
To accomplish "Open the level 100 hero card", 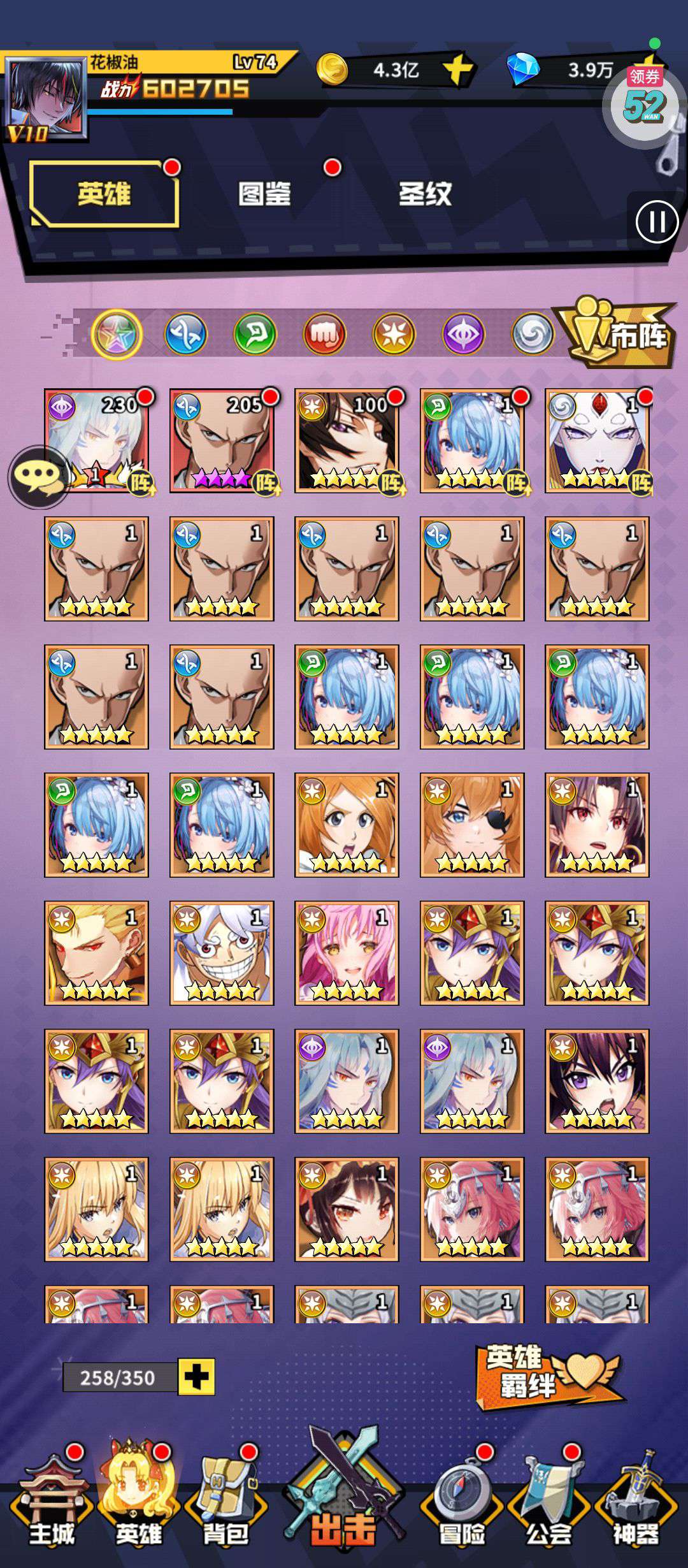I will point(347,441).
